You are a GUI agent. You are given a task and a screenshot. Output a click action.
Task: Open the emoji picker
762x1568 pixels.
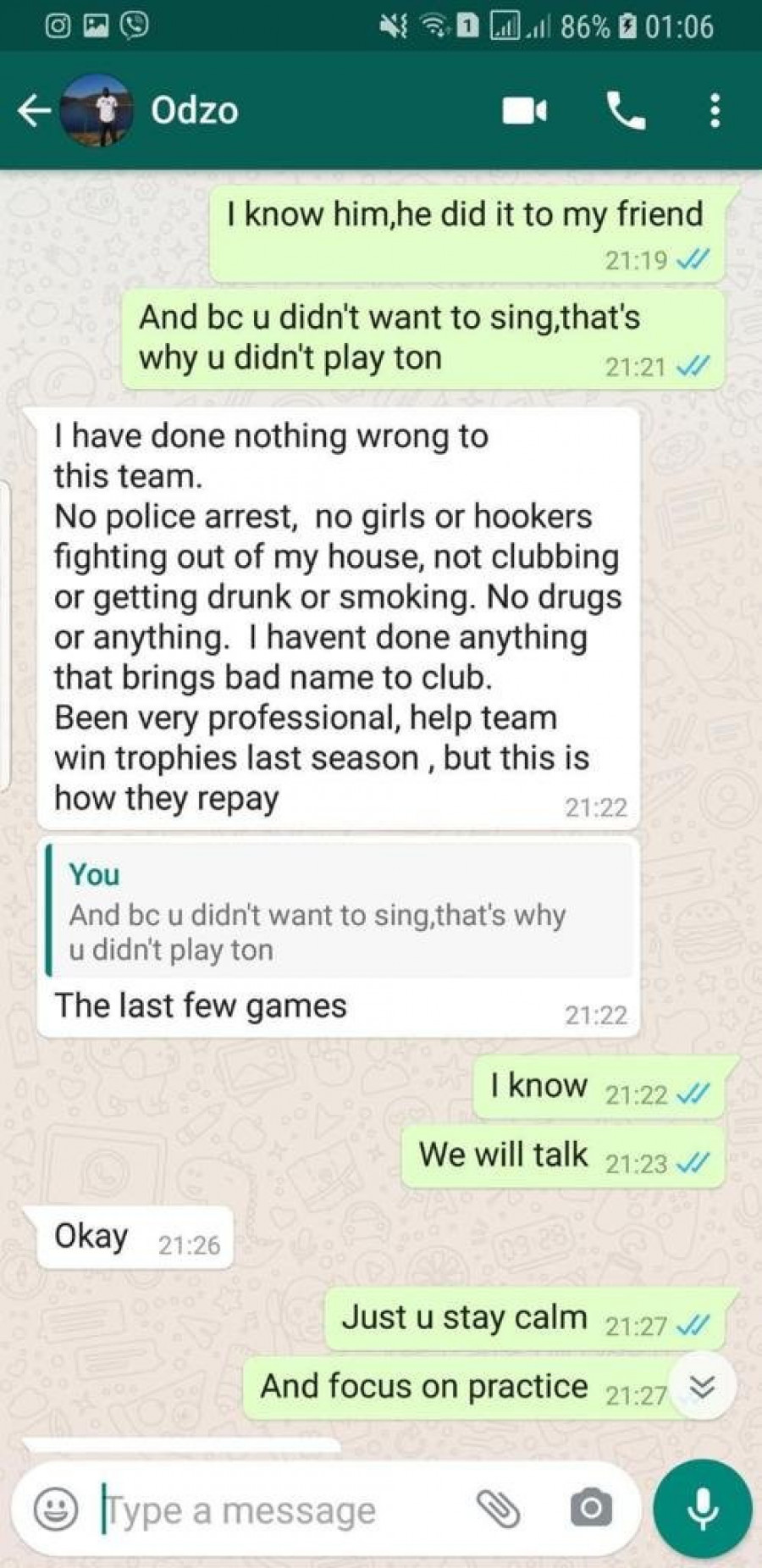click(56, 1509)
